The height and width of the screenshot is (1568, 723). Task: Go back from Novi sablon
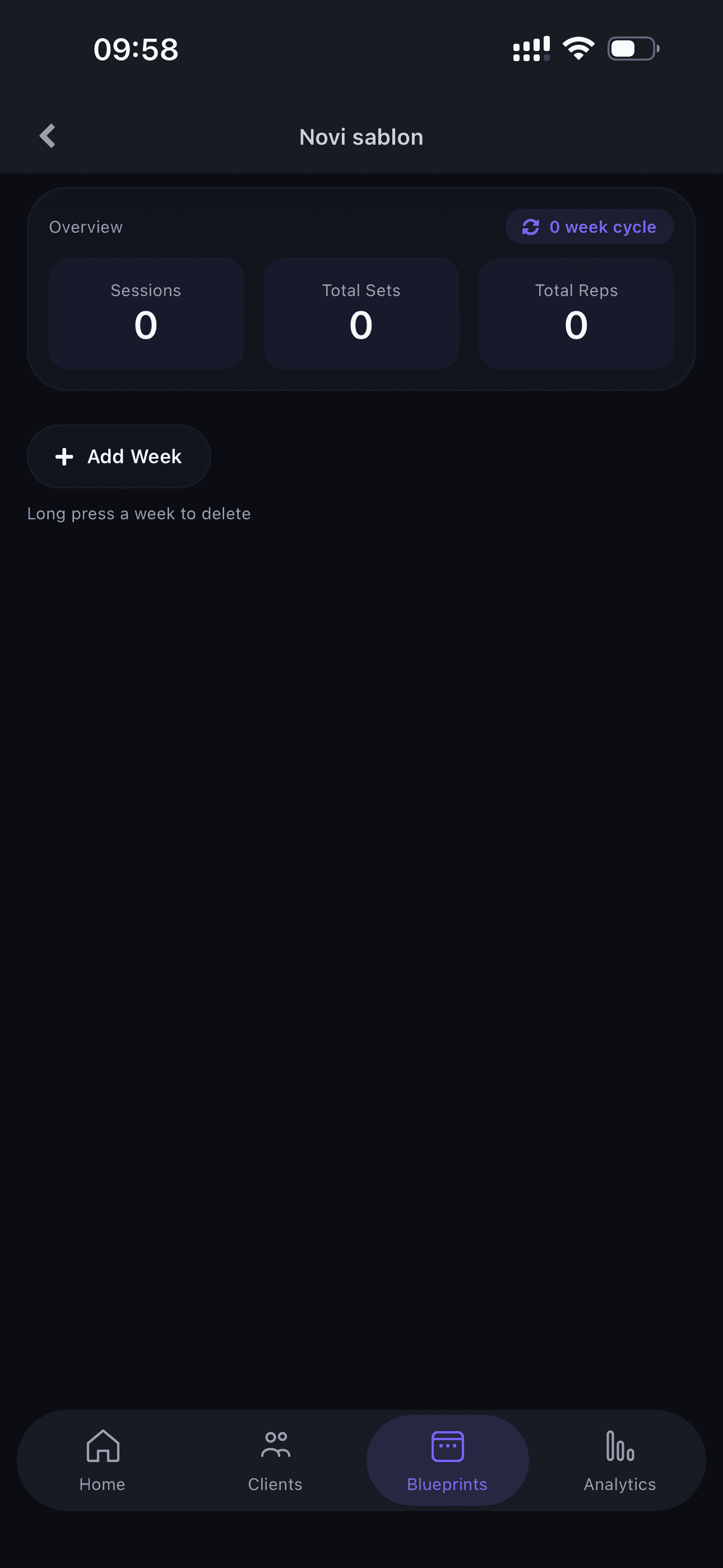48,136
